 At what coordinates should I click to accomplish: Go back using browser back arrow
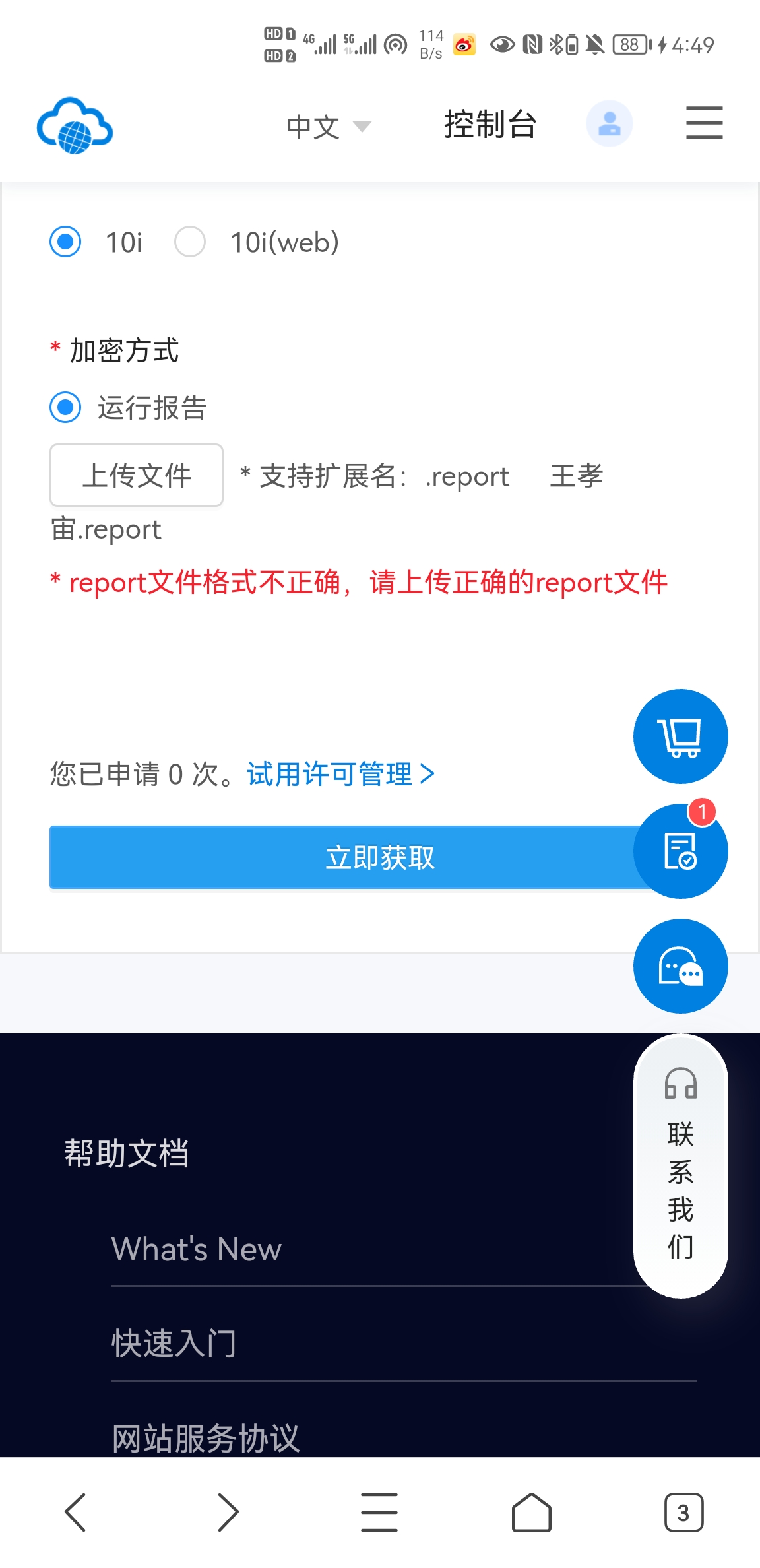(75, 1512)
